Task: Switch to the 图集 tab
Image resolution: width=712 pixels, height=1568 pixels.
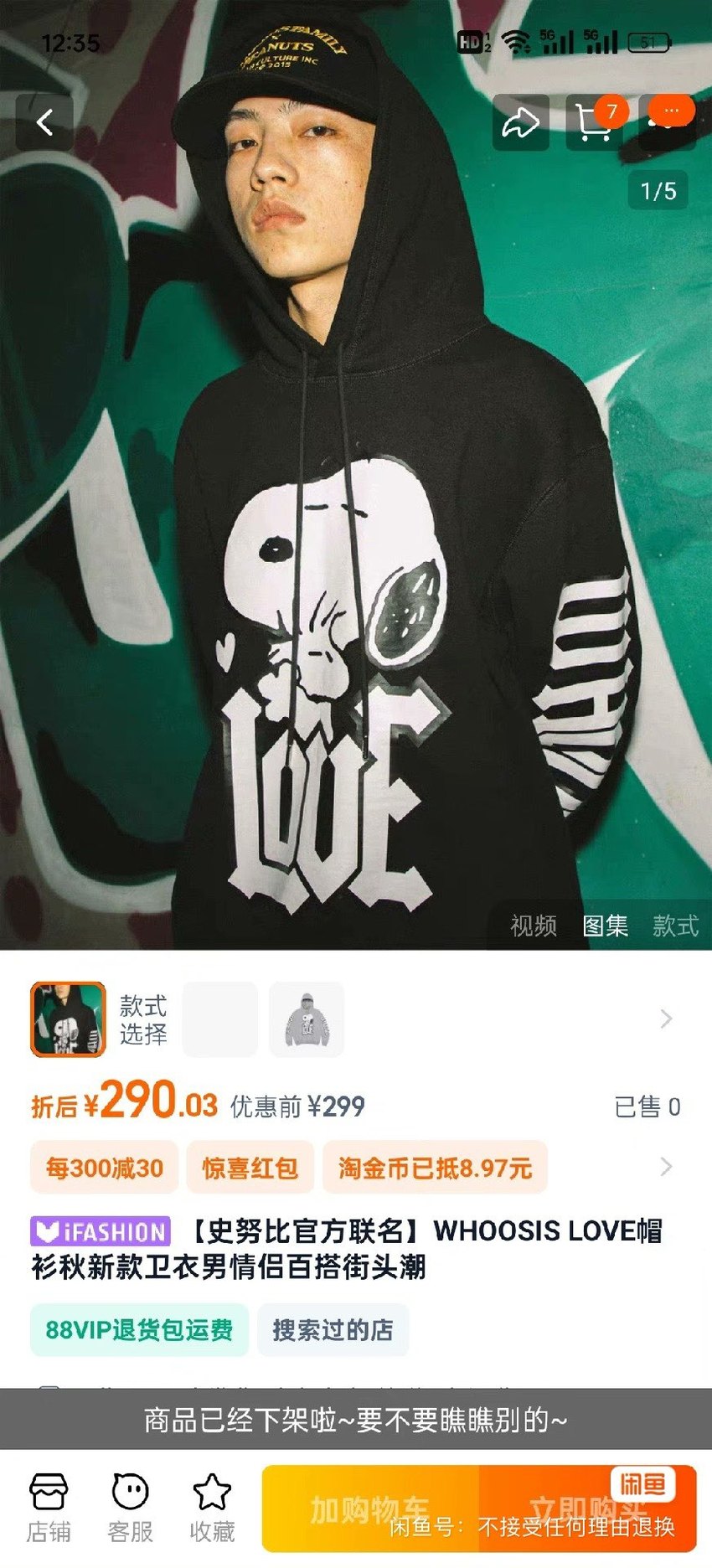Action: point(605,926)
